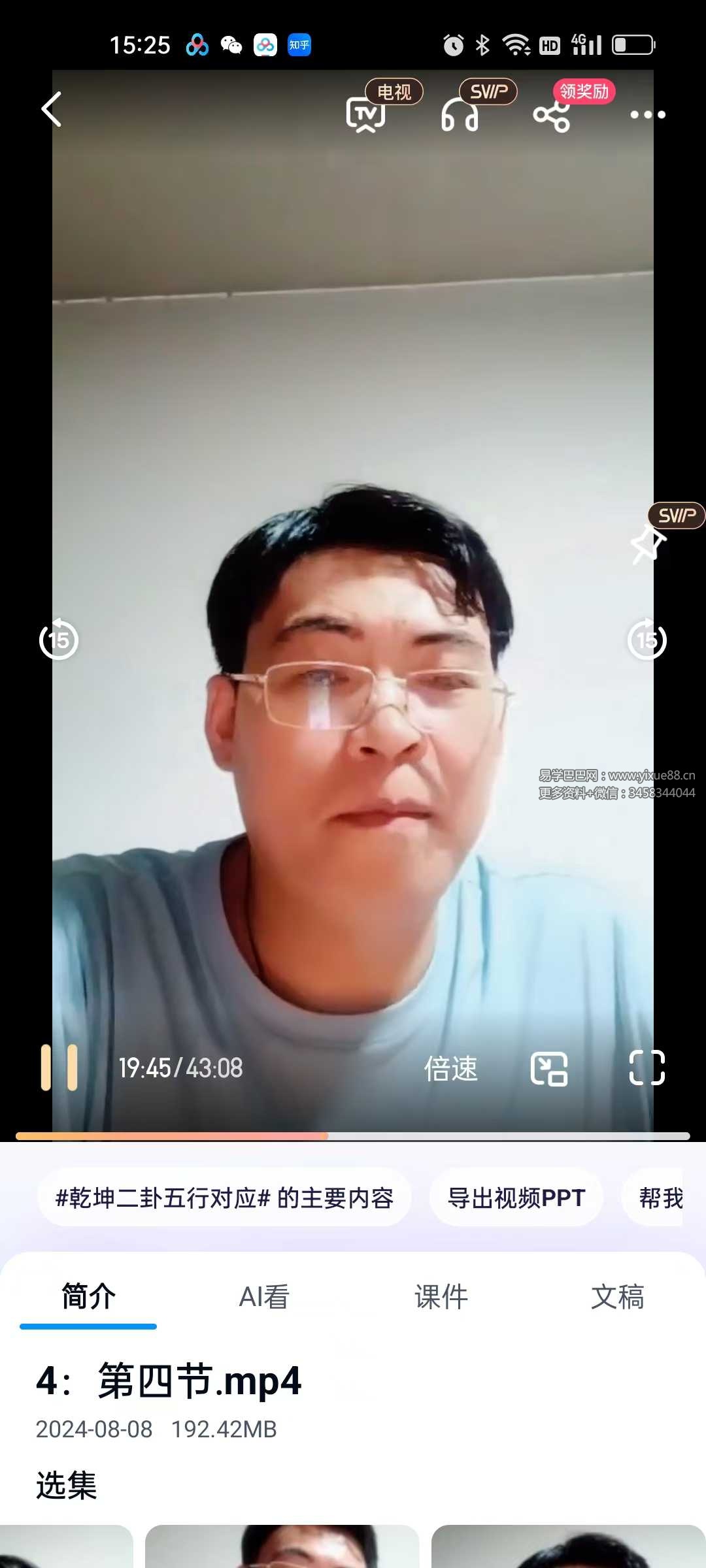The height and width of the screenshot is (1568, 706).
Task: Tap the partially visible 帮我 chip
Action: click(660, 1198)
